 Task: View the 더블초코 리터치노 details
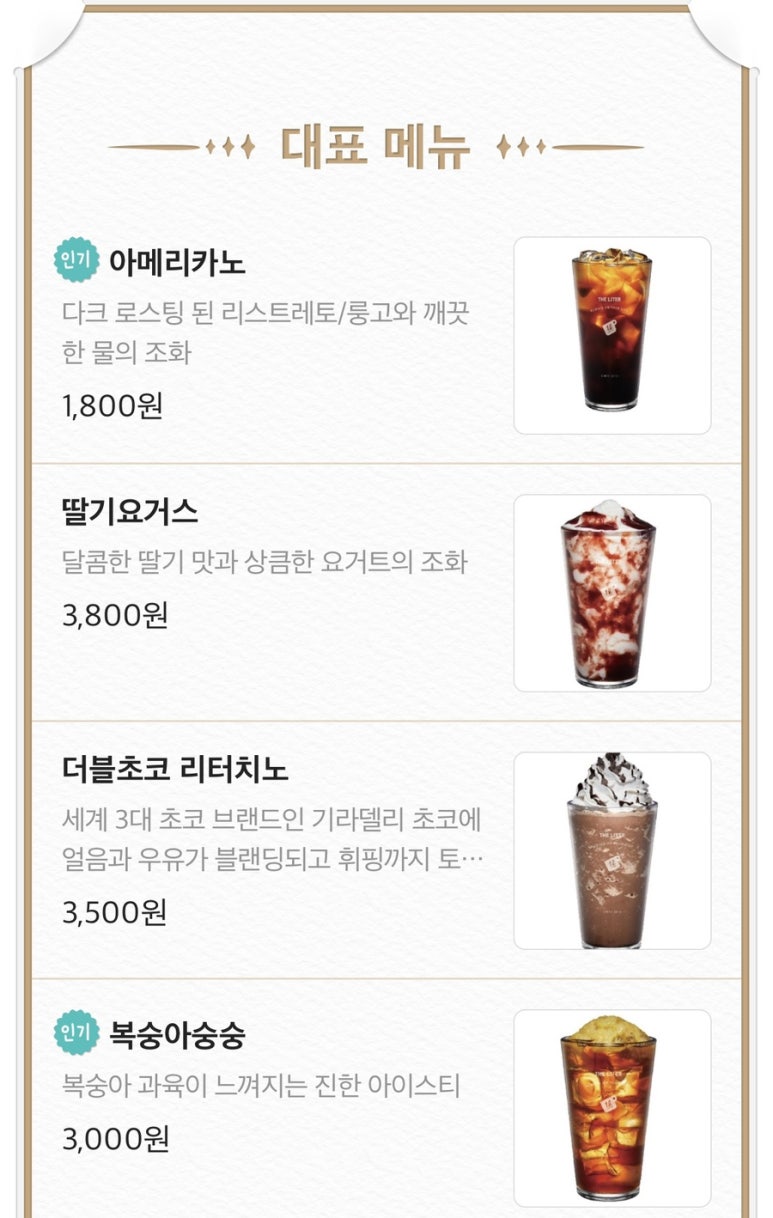coord(175,771)
